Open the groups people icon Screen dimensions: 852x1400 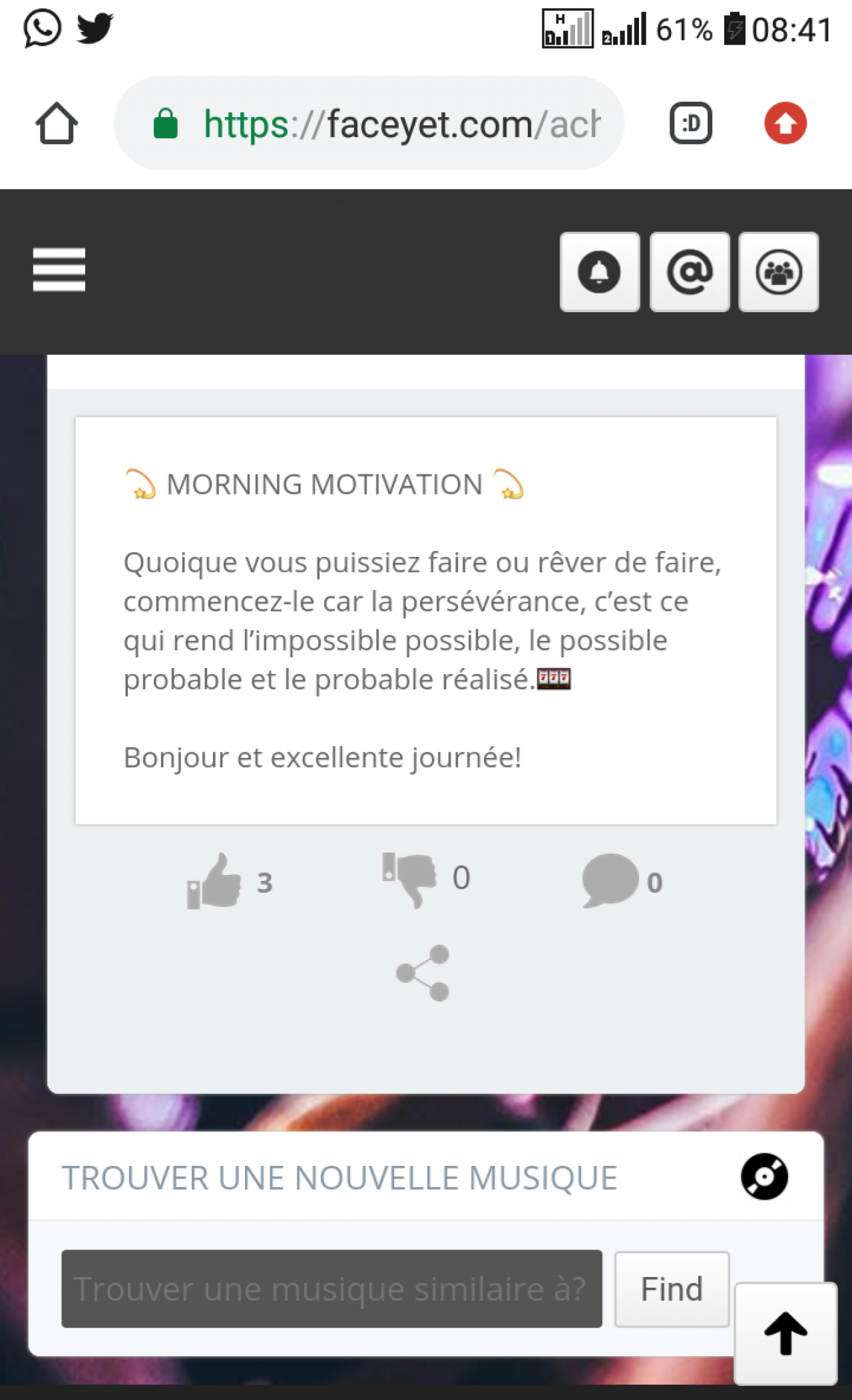point(779,272)
